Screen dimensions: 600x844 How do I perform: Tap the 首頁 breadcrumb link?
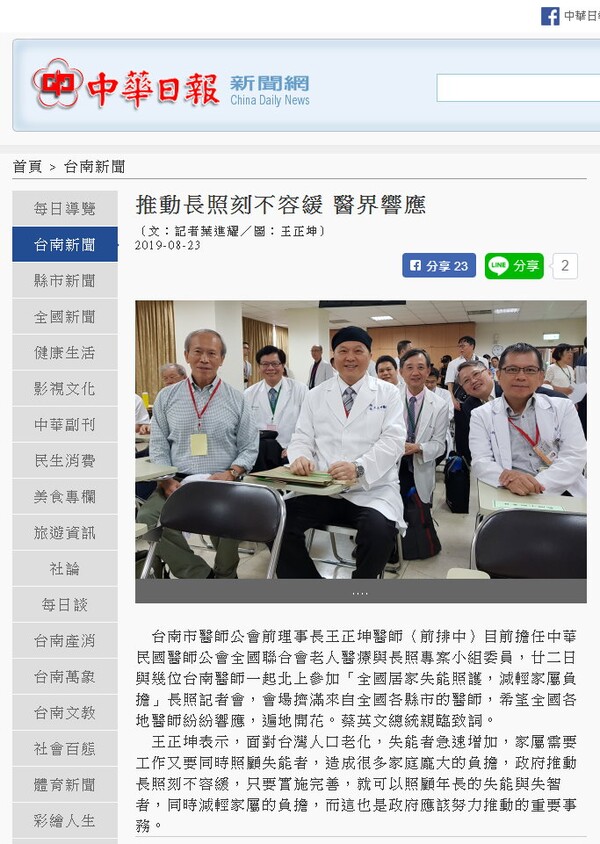click(x=27, y=167)
